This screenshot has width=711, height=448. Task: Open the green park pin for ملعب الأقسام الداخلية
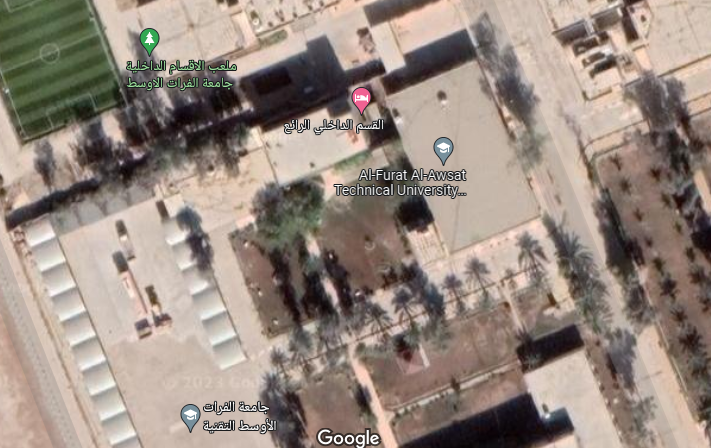(150, 41)
